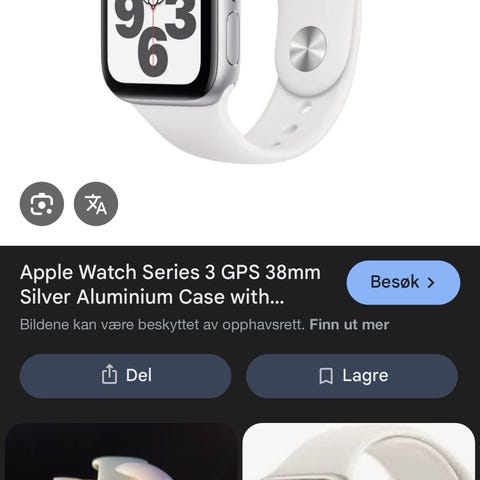480x480 pixels.
Task: Open the Finn ut mer link
Action: [x=349, y=325]
